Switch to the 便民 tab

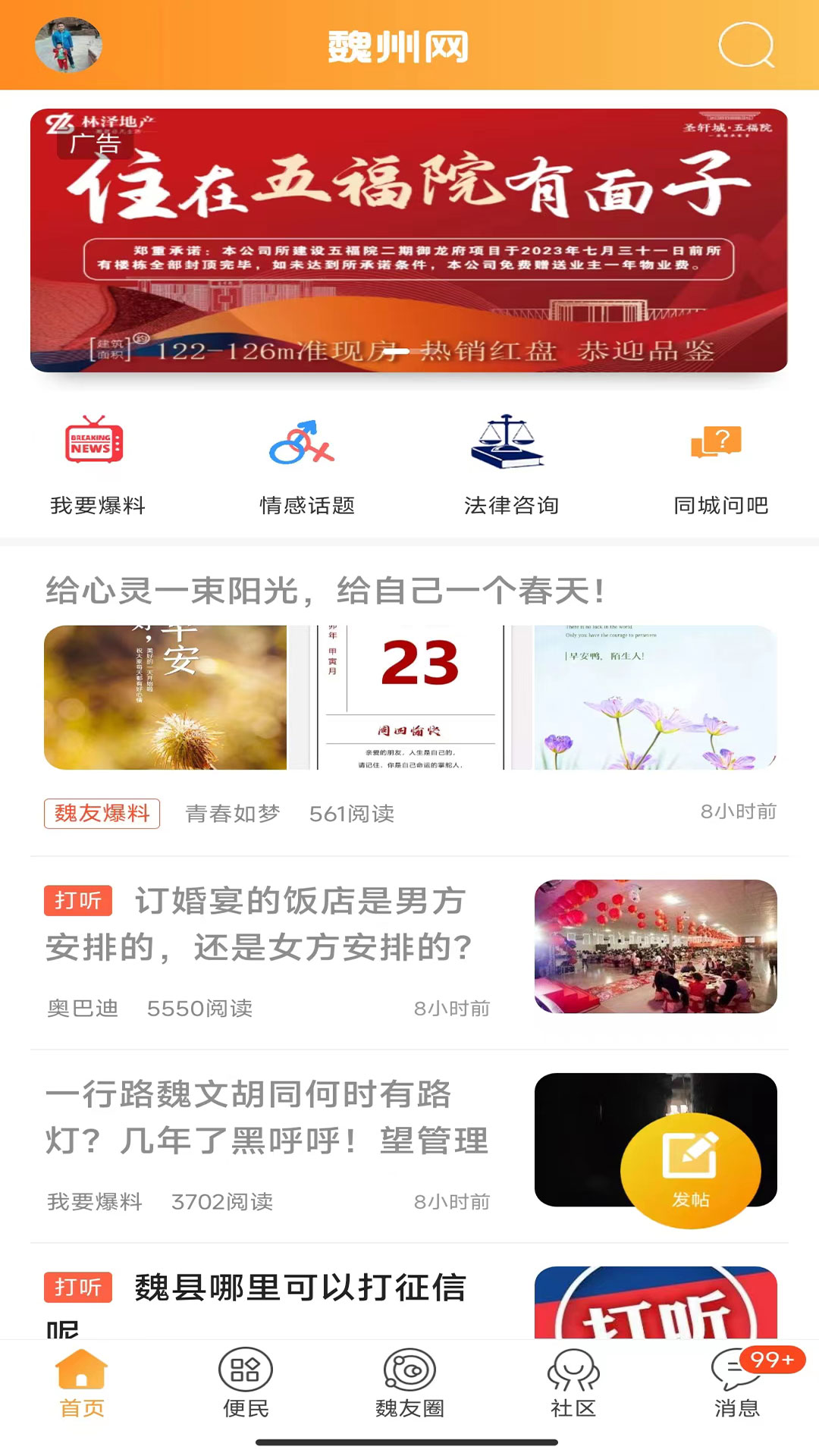pos(246,1383)
